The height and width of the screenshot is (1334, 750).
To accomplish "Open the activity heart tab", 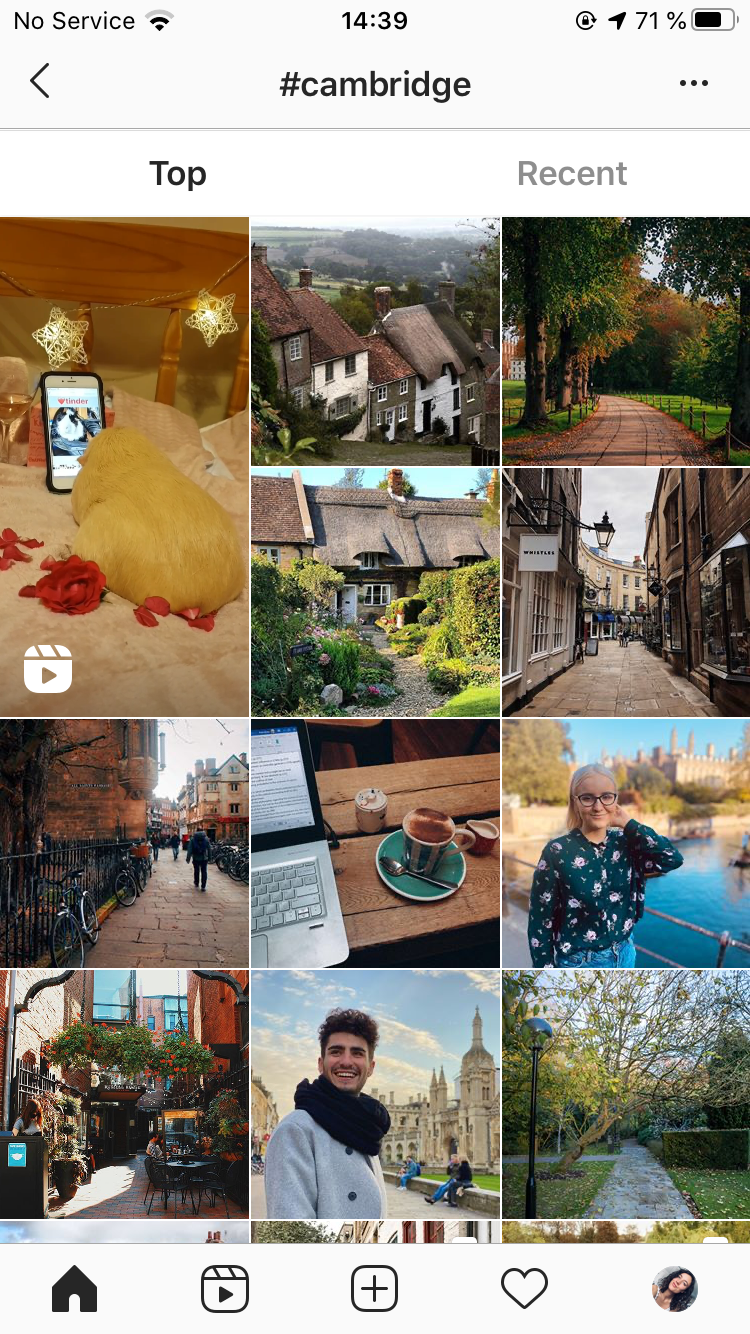I will (x=524, y=1288).
